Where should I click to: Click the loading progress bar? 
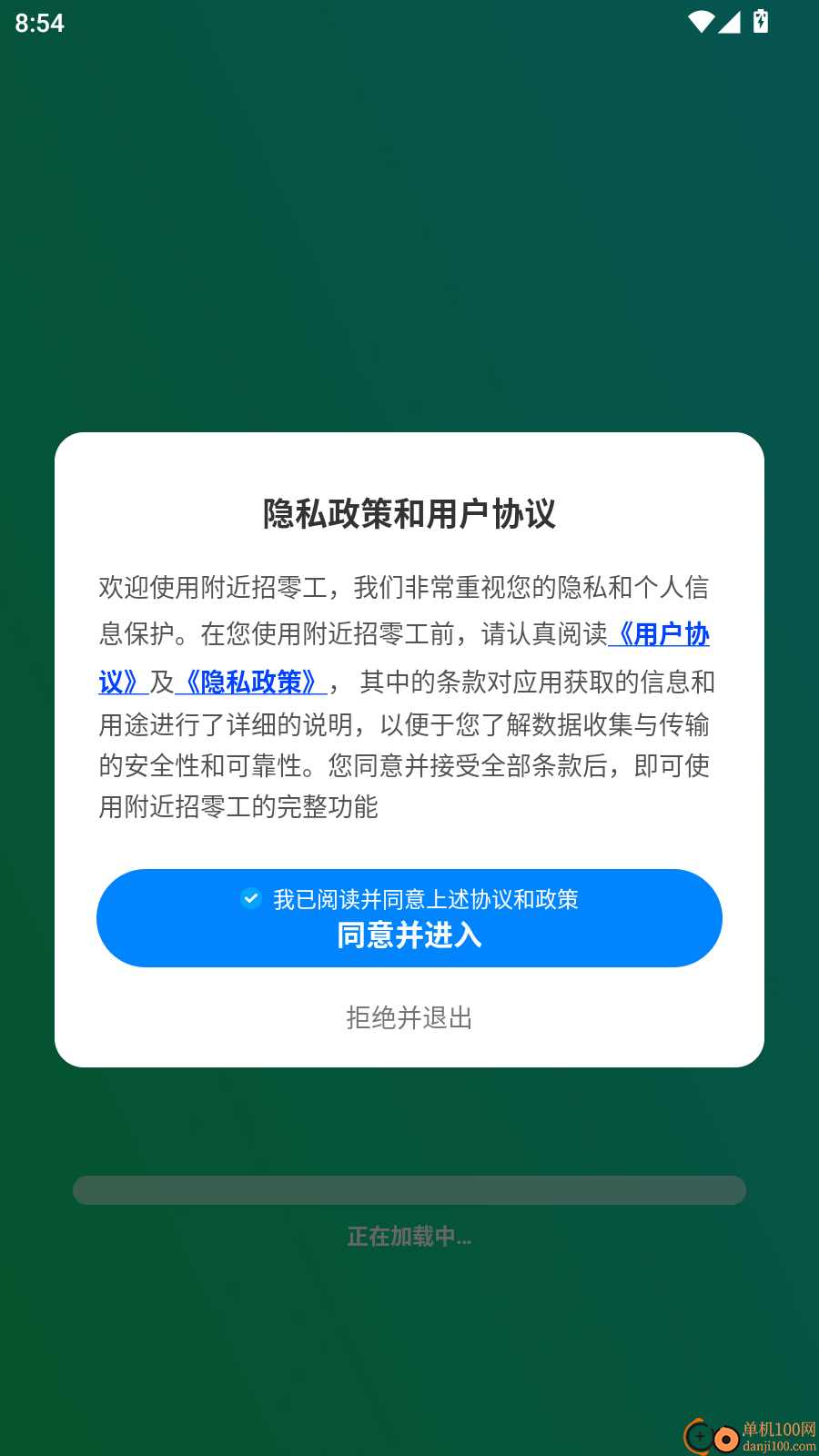409,1189
